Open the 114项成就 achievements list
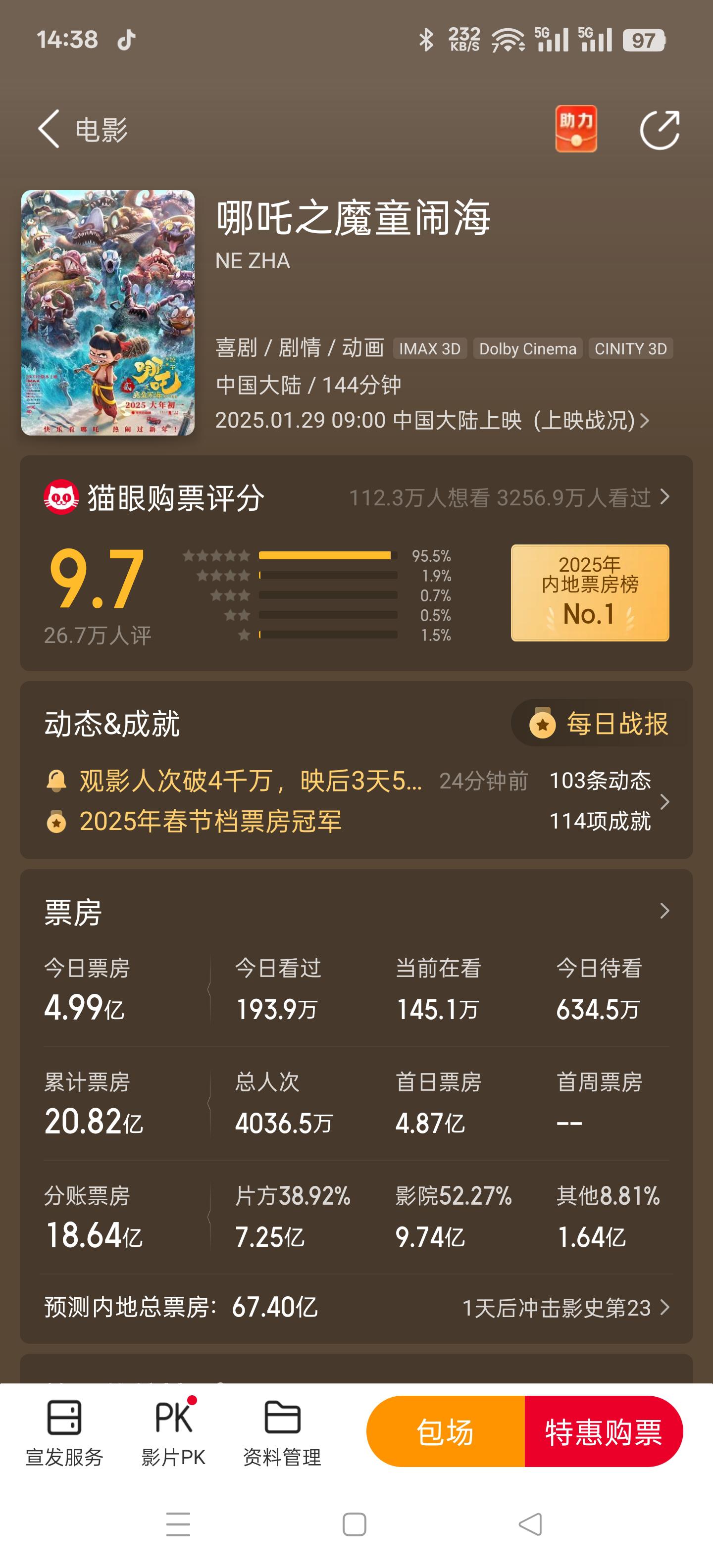Screen dimensions: 713x1568 (600, 821)
